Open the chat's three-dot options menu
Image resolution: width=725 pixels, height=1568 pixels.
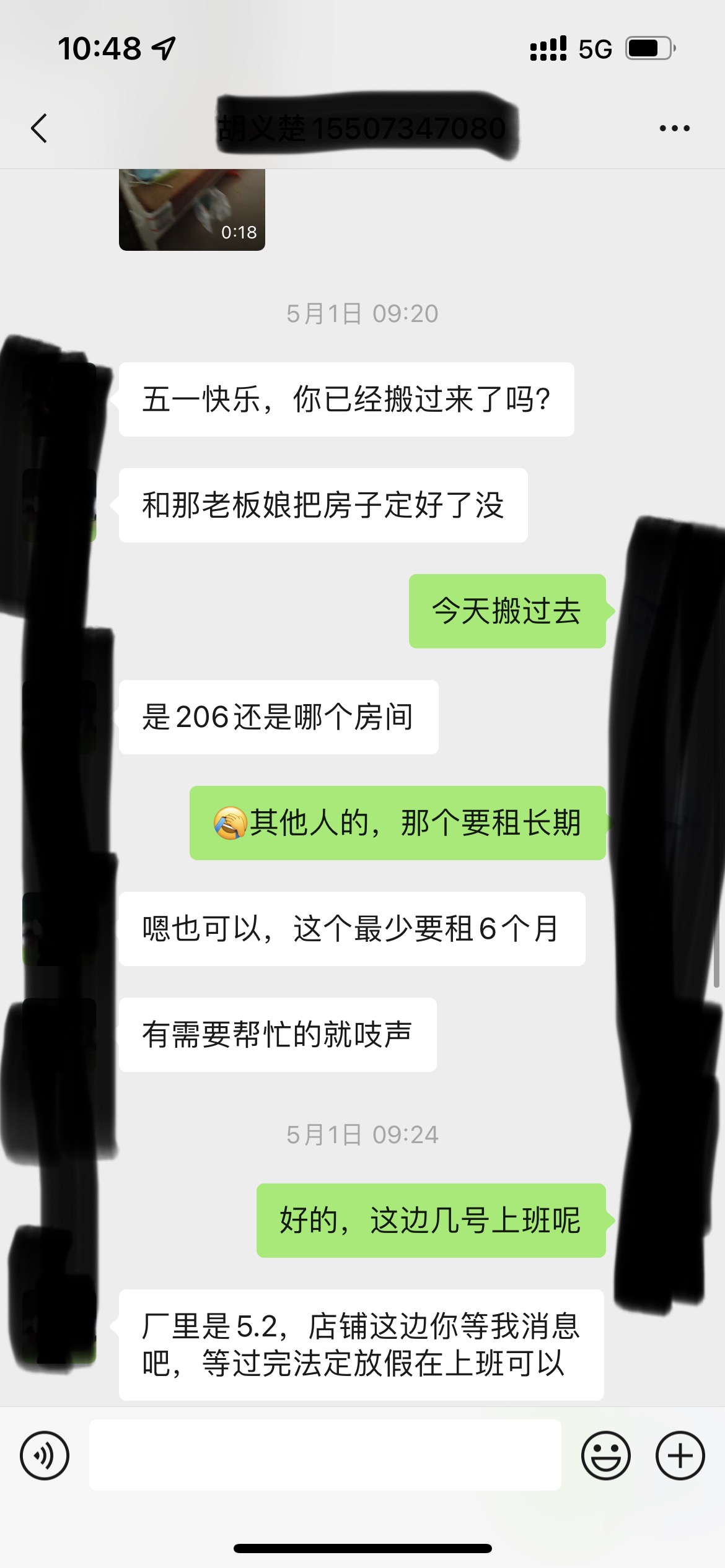tap(674, 128)
